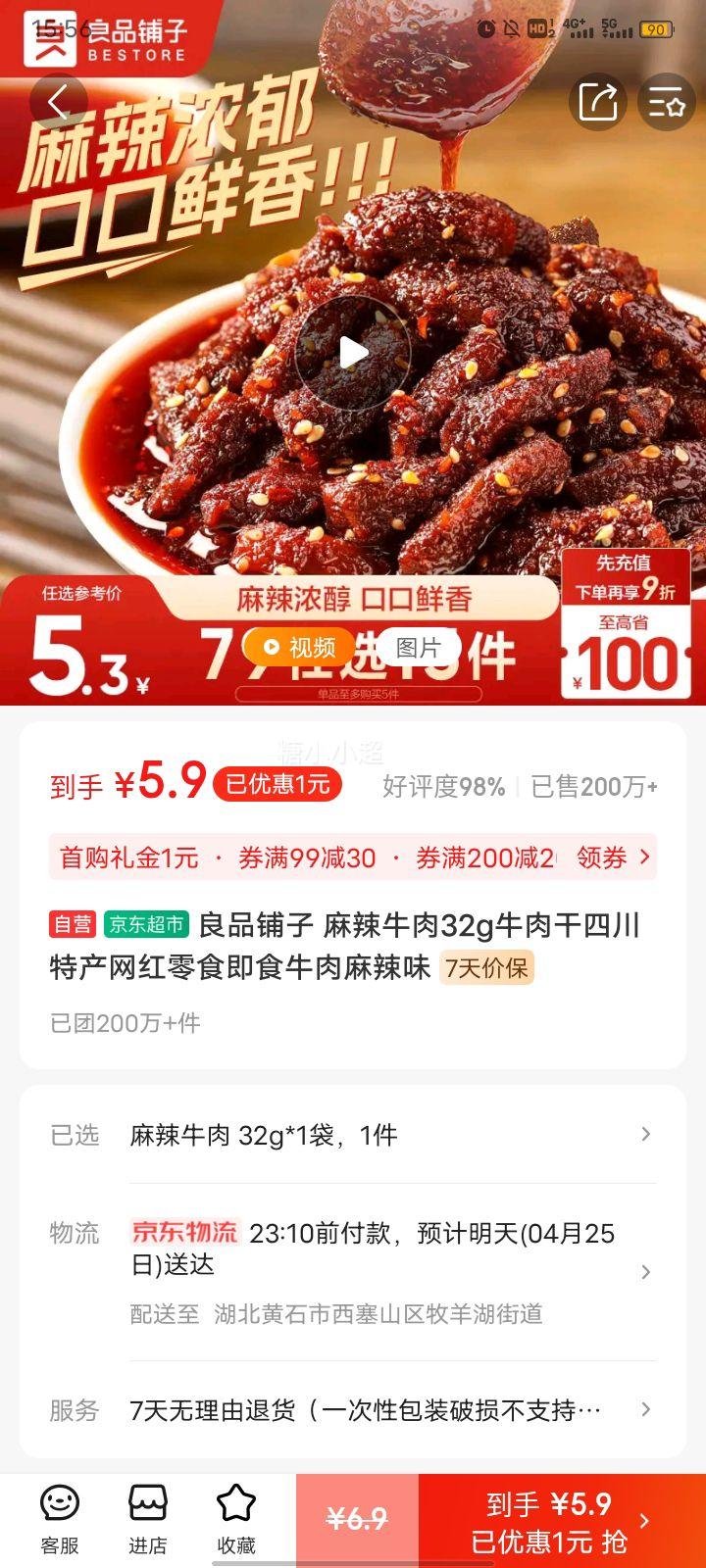The height and width of the screenshot is (1568, 706).
Task: Contact 客服 customer service
Action: click(x=59, y=1519)
